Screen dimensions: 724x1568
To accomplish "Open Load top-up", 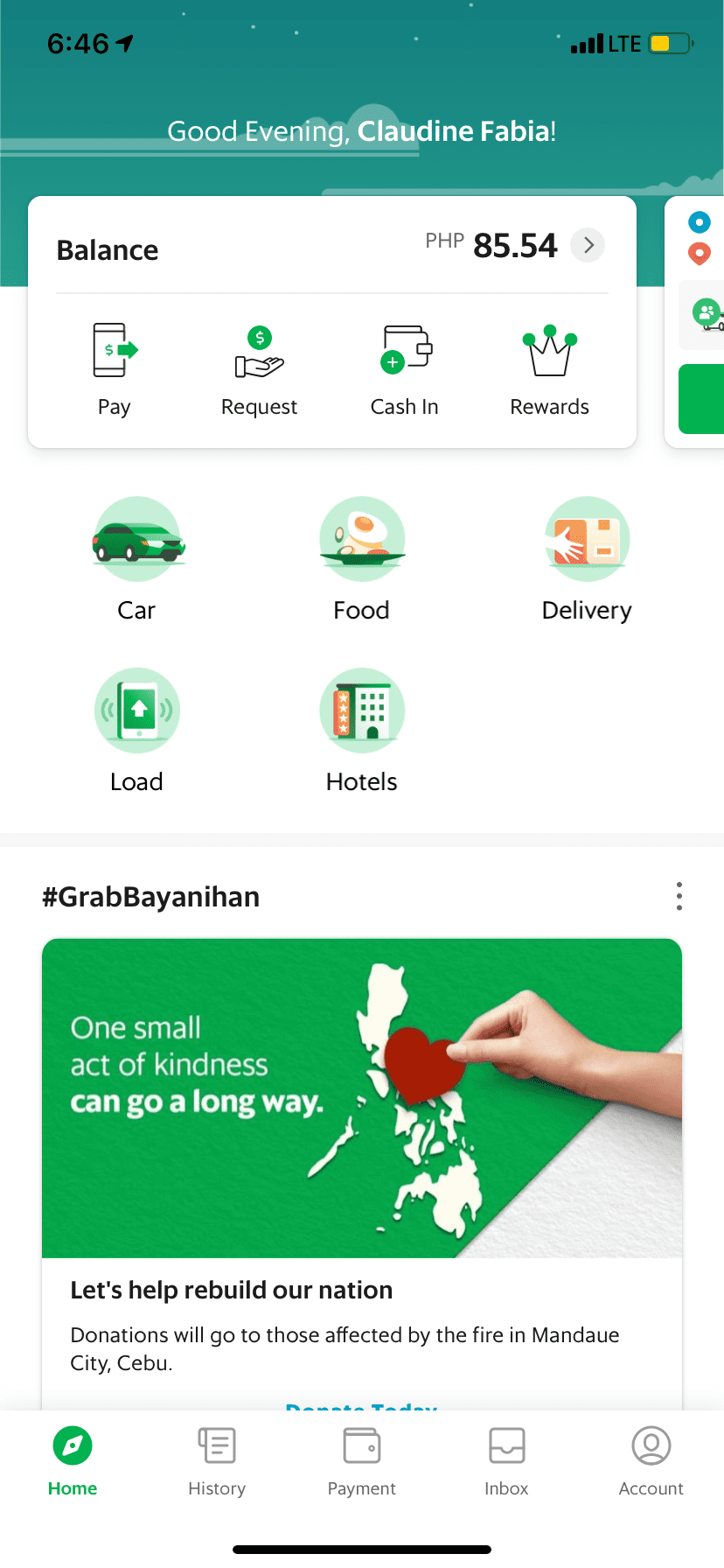I will coord(137,731).
